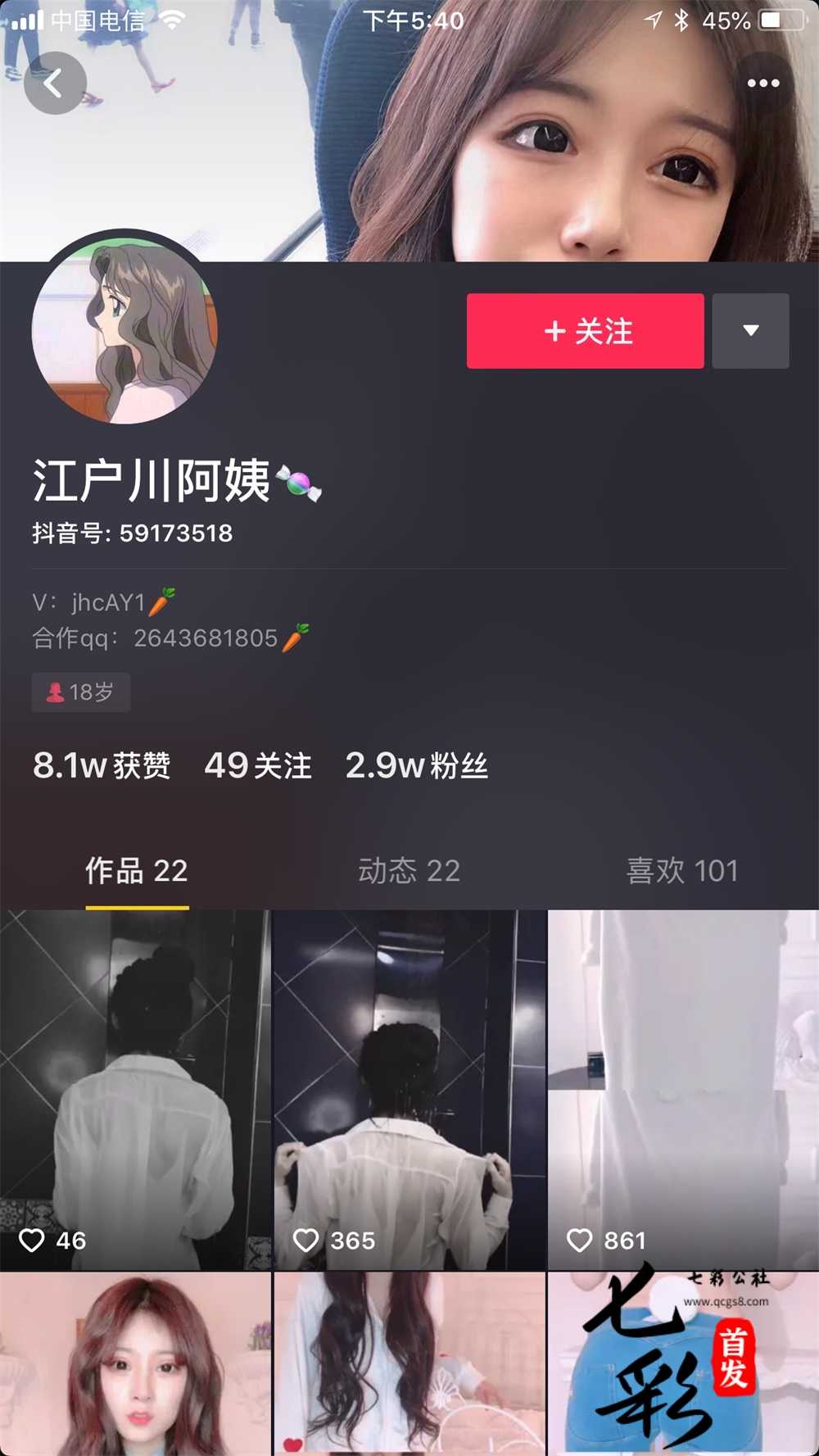Switch to the 喜欢 101 tab
The width and height of the screenshot is (819, 1456).
click(682, 871)
